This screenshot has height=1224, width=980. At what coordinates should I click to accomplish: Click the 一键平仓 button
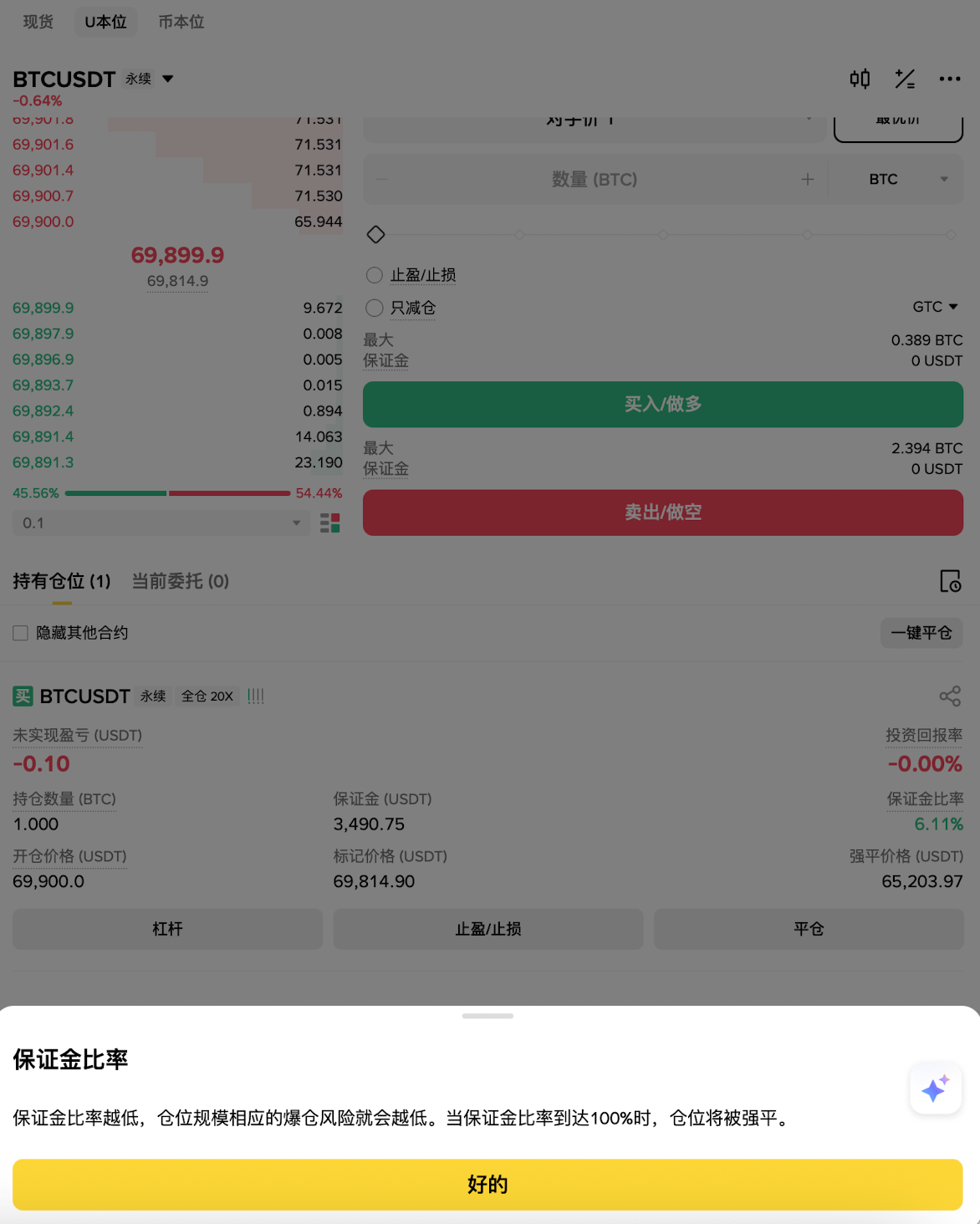pos(921,633)
